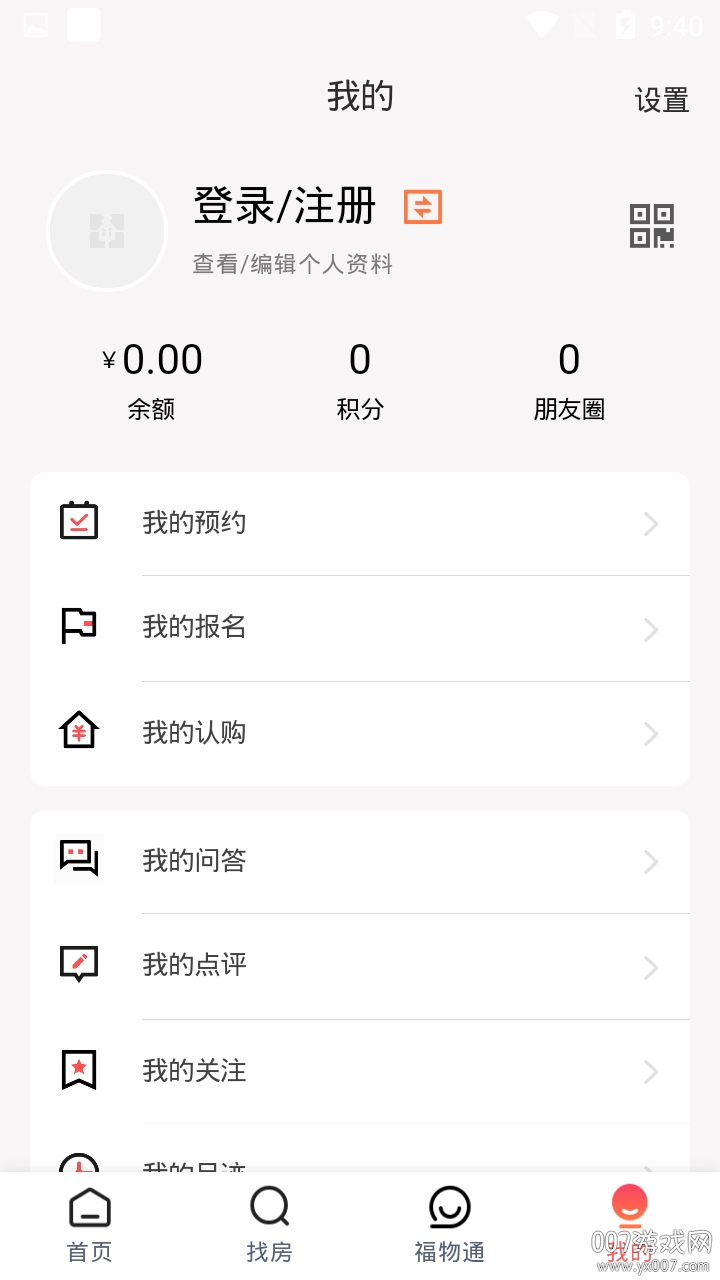Select the 我的 tab
The image size is (720, 1280).
pyautogui.click(x=630, y=1225)
